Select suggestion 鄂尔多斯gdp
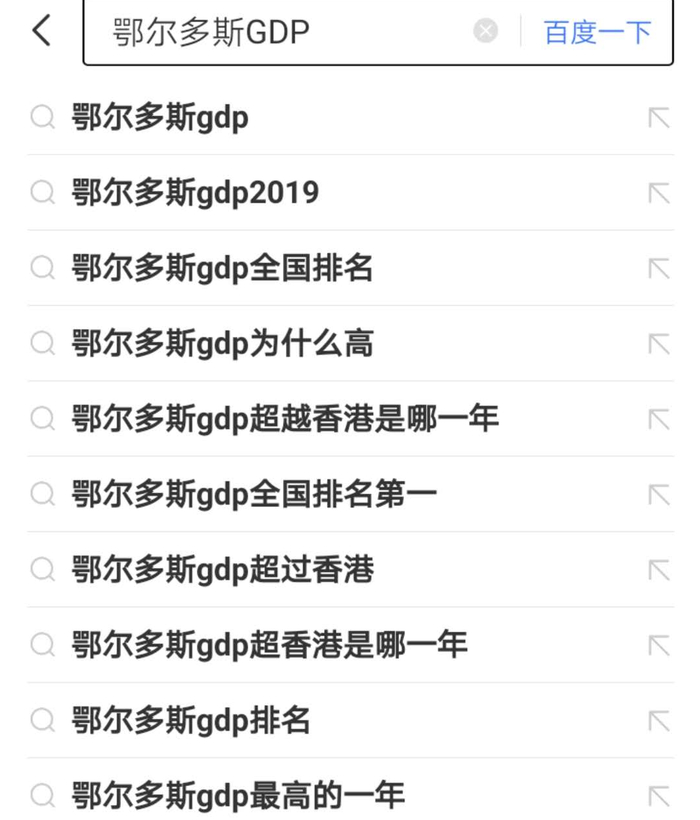Image resolution: width=700 pixels, height=820 pixels. point(160,118)
